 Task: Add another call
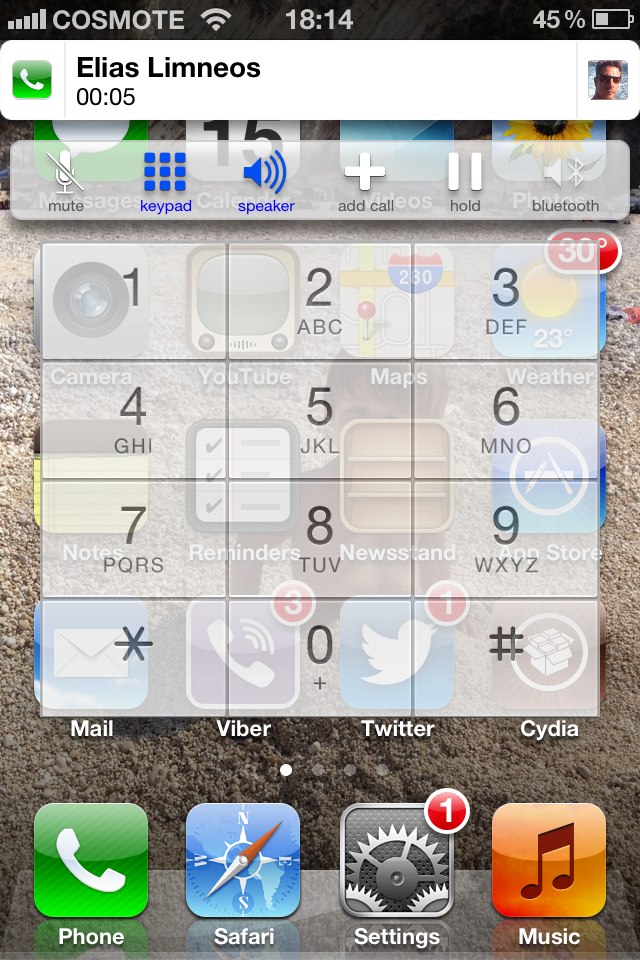(x=365, y=180)
